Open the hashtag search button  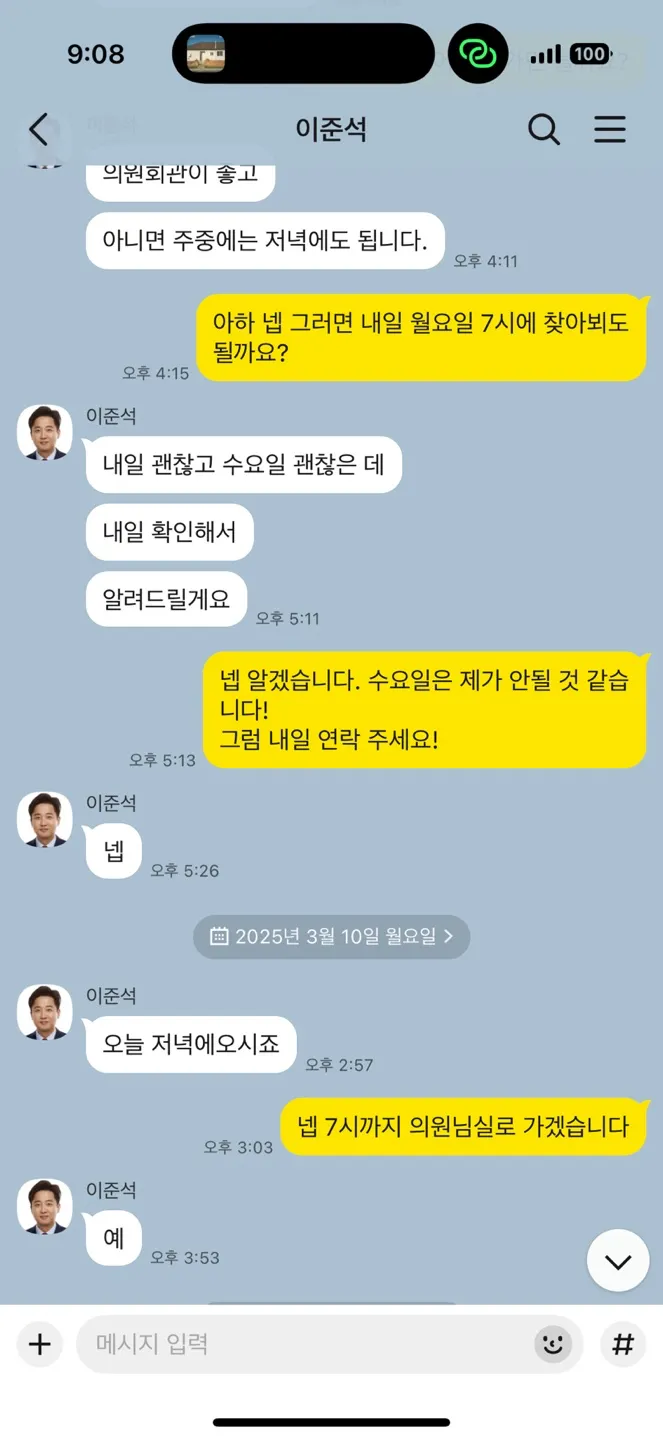[x=622, y=1344]
